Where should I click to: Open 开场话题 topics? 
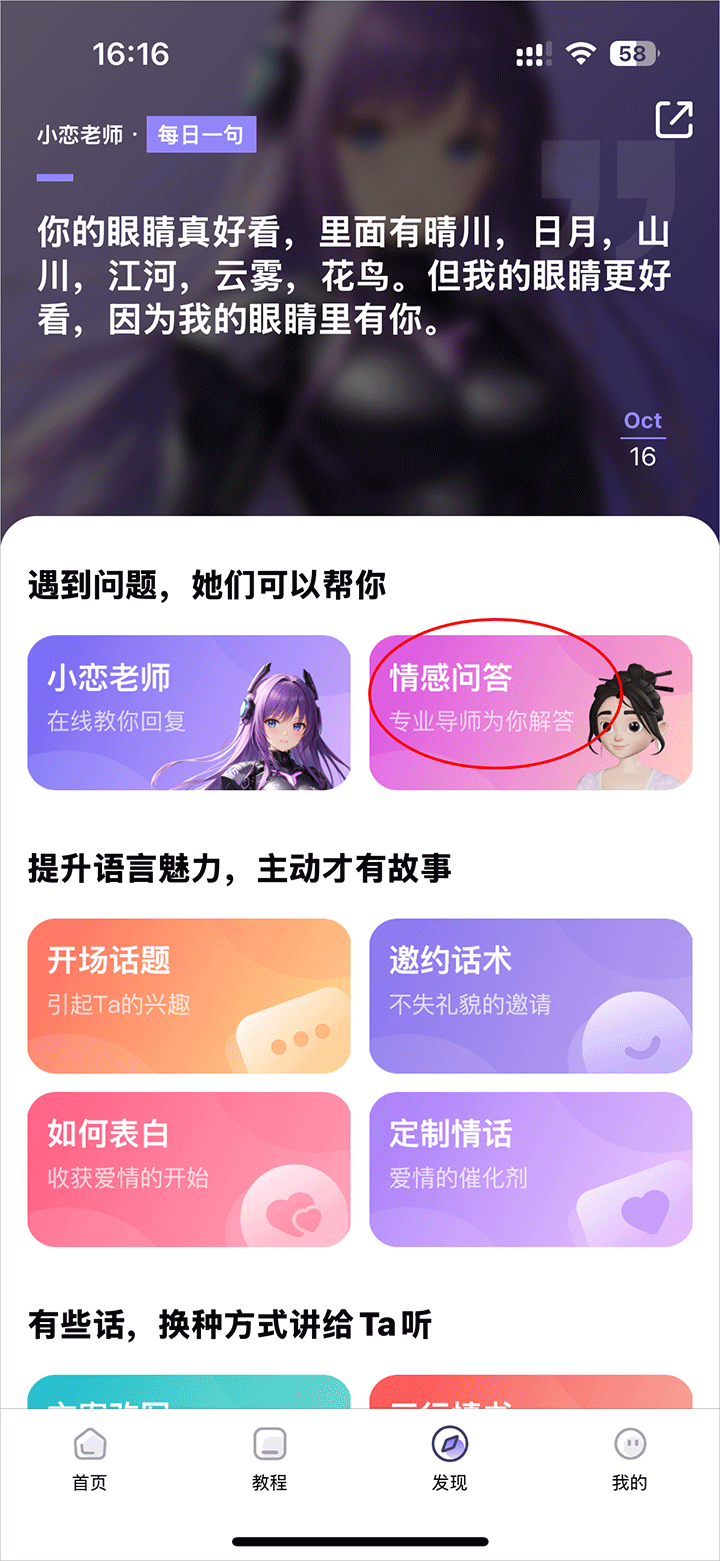click(x=189, y=995)
